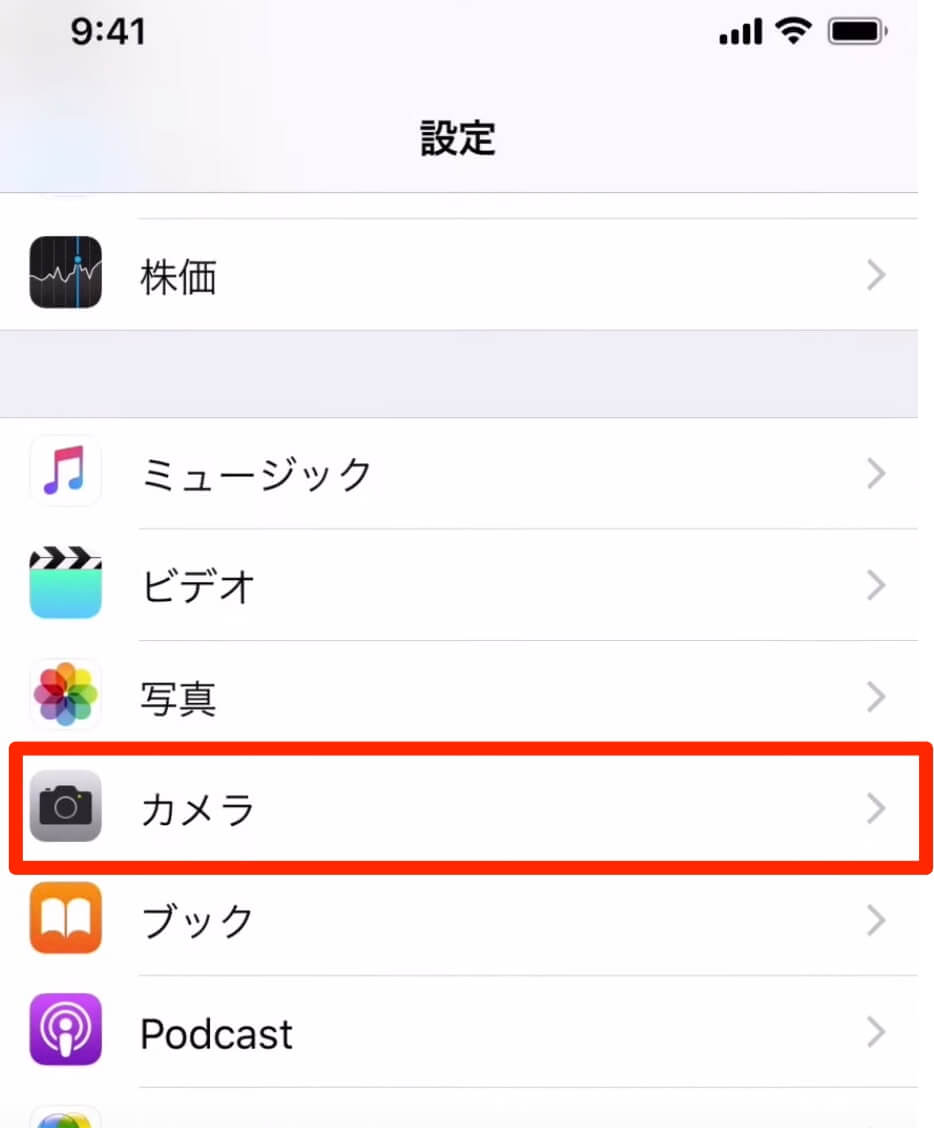
Task: Open ミュージック settings row
Action: click(x=458, y=473)
